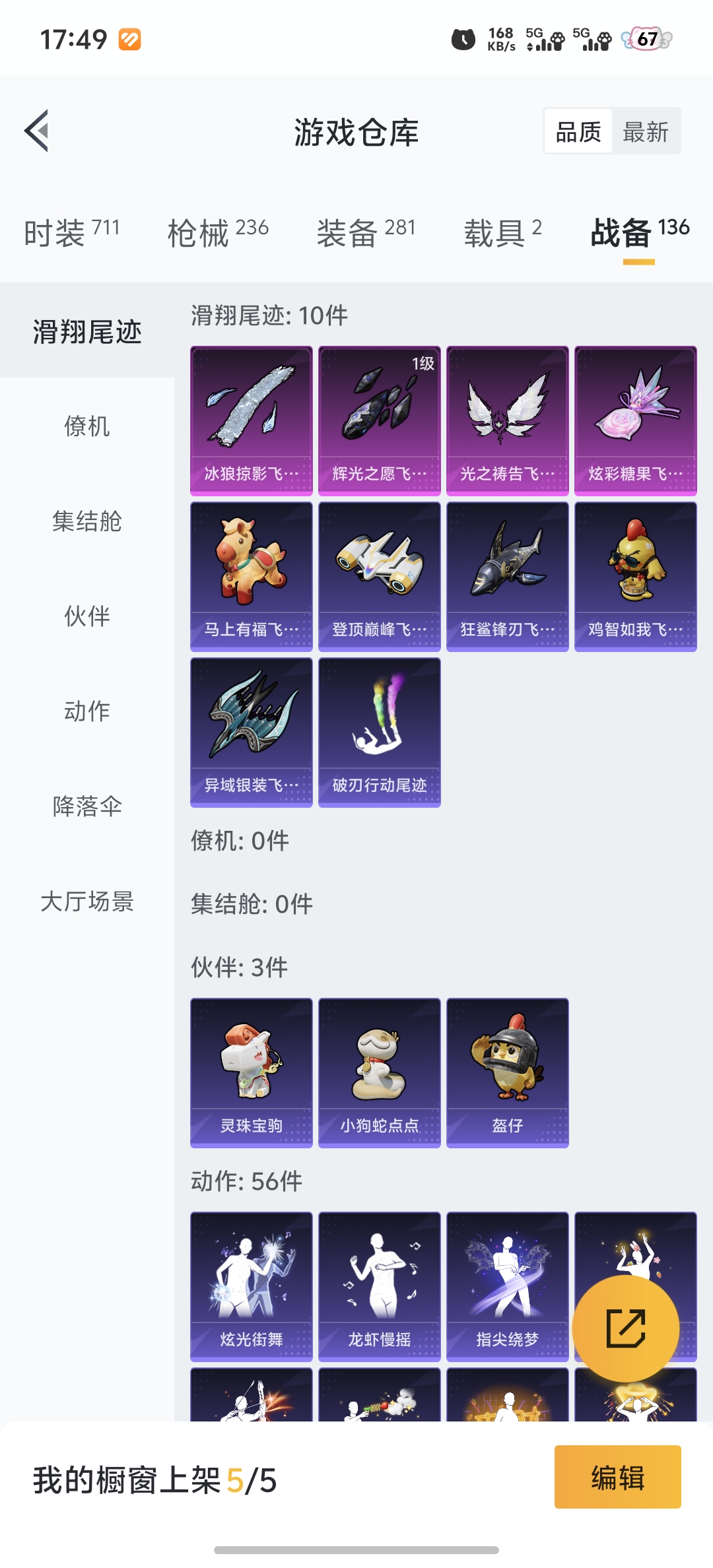Switch to the 枪械 tab
Image resolution: width=713 pixels, height=1568 pixels.
point(199,231)
